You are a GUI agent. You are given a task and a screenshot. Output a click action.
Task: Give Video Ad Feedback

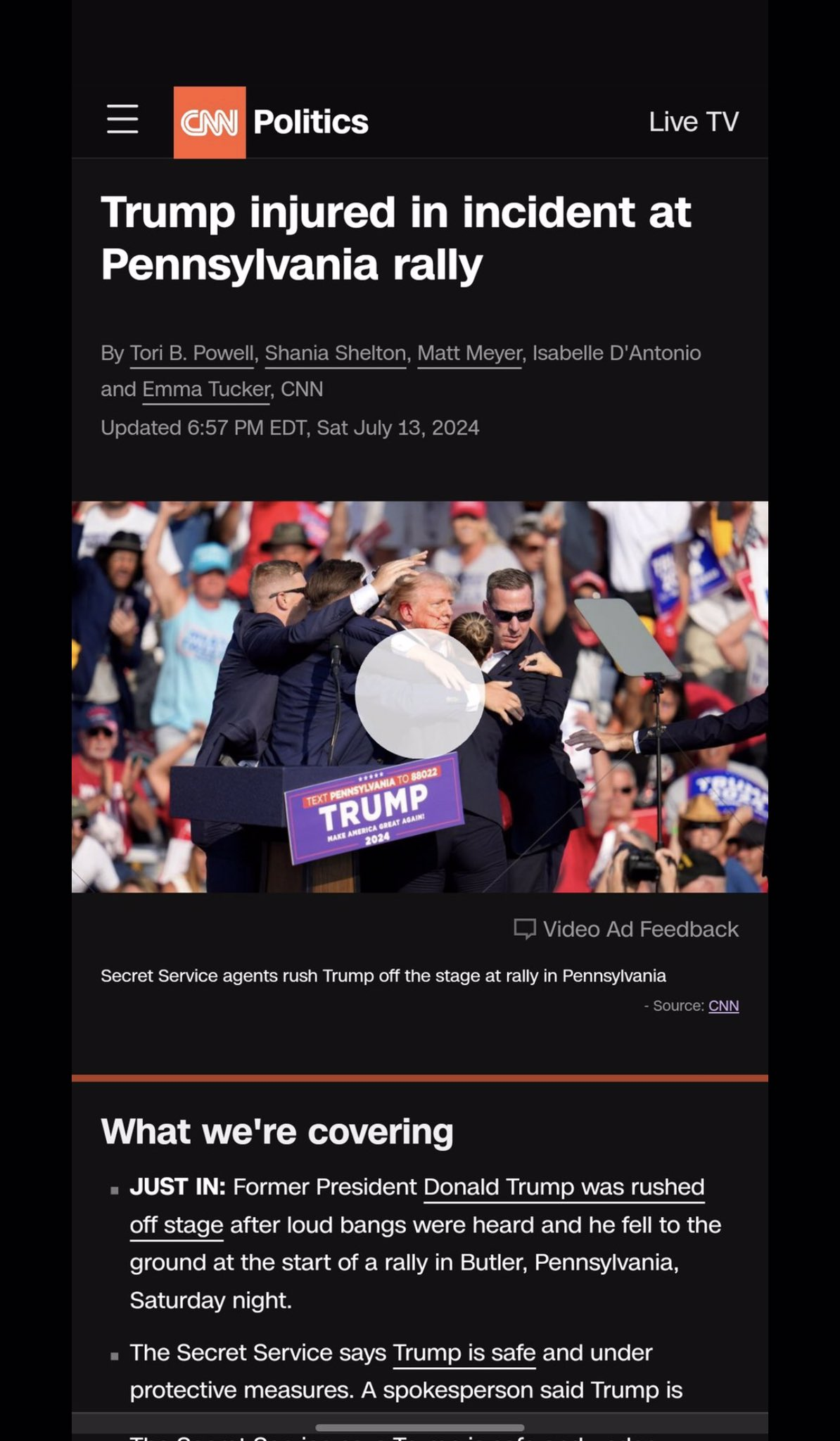point(626,929)
